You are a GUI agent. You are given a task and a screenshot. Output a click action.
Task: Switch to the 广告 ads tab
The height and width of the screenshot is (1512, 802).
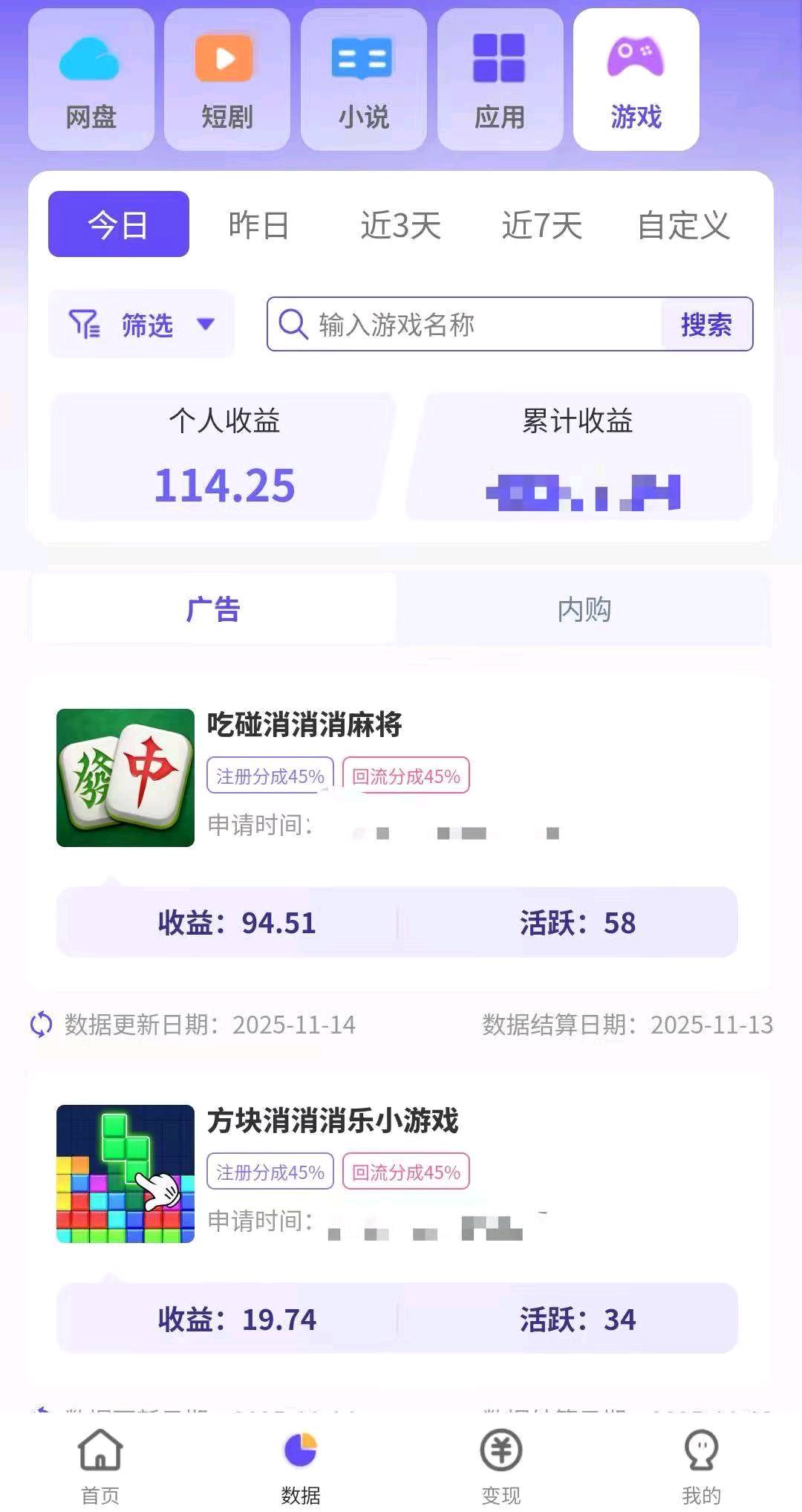215,609
